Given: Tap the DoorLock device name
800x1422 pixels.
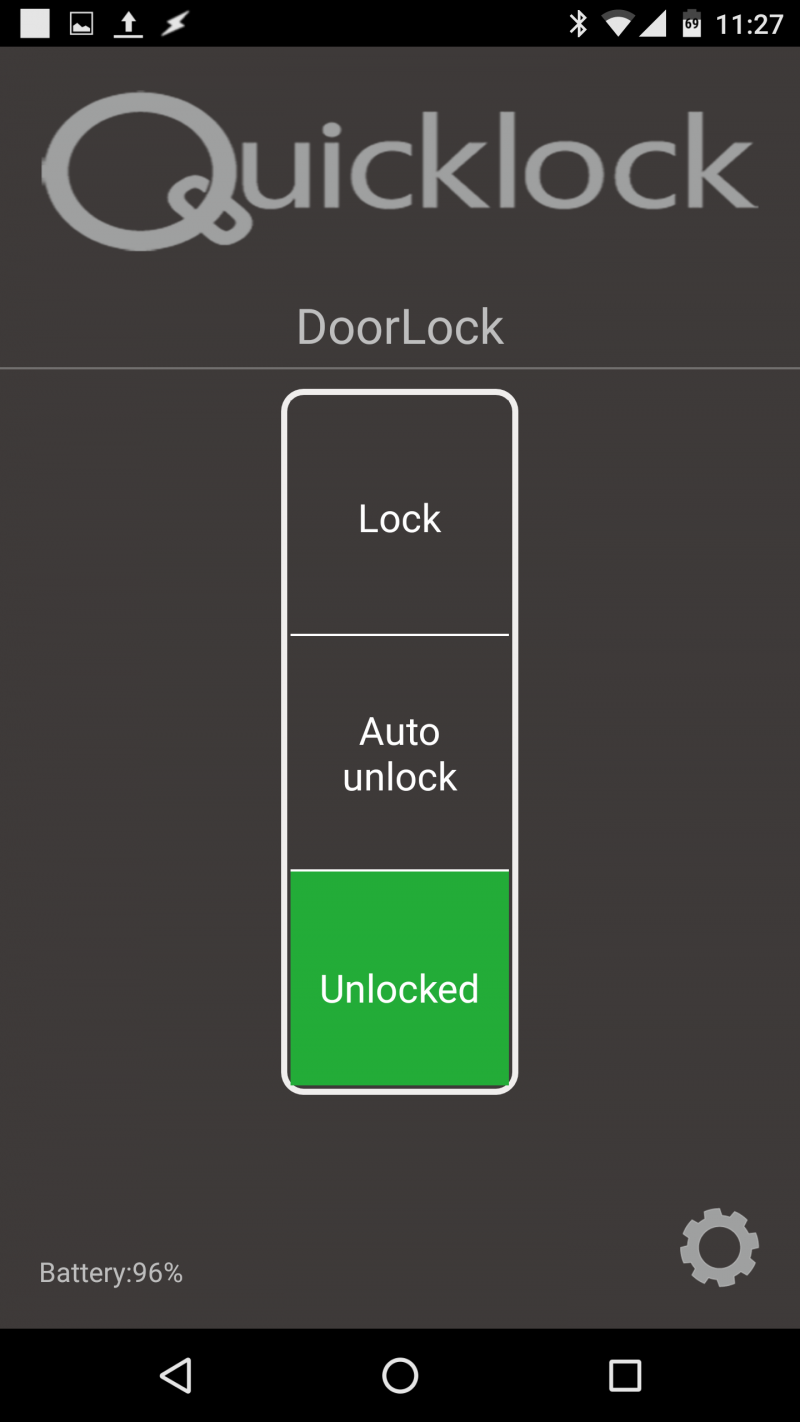Looking at the screenshot, I should tap(398, 327).
